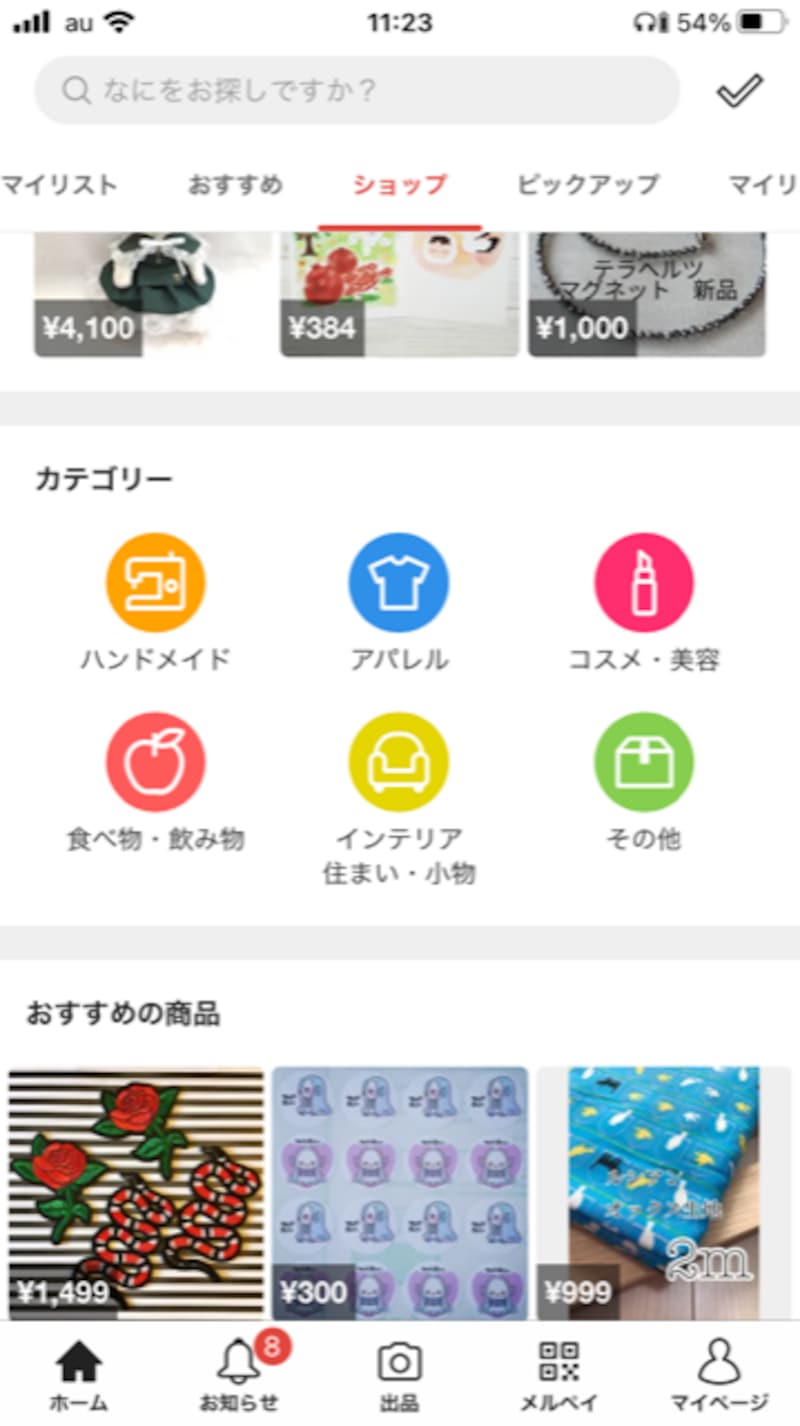Tap the checkmark icon beside the search bar
This screenshot has width=800, height=1426.
click(x=740, y=90)
